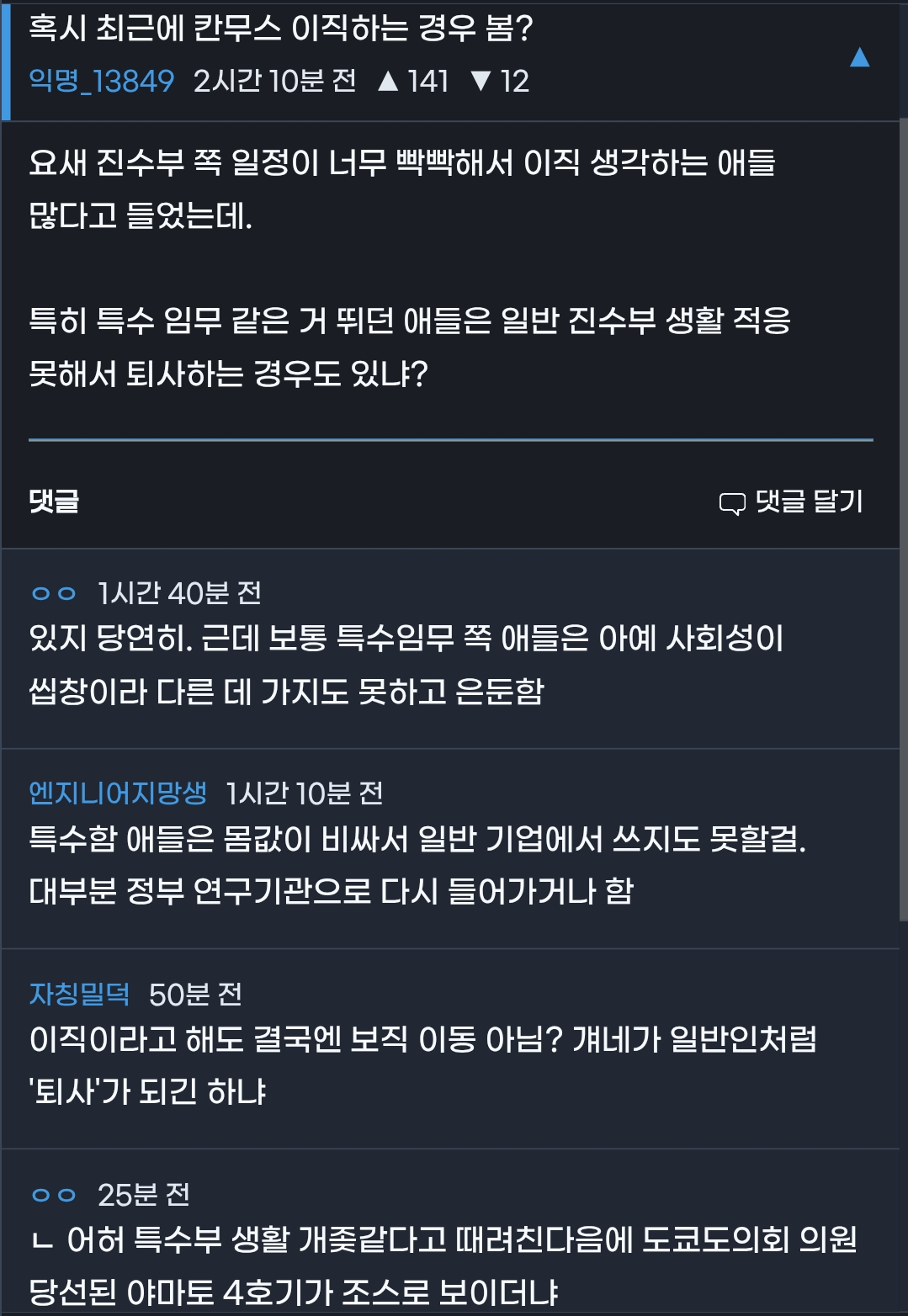Open commenter 엔지니어지망생's profile
Image resolution: width=908 pixels, height=1316 pixels.
pos(118,793)
